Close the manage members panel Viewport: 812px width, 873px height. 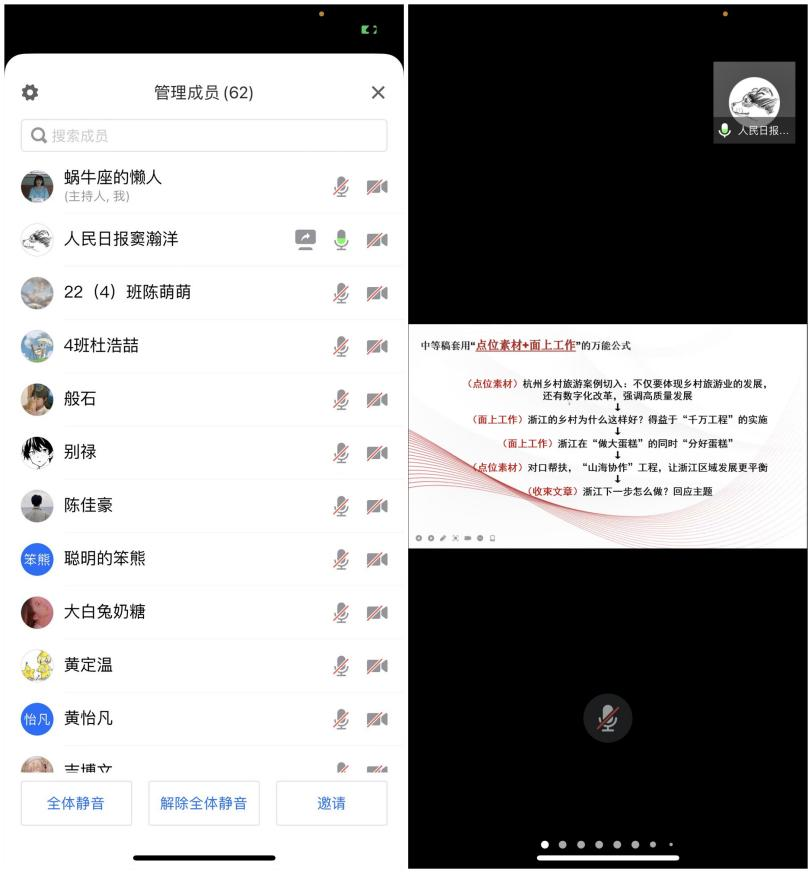378,92
